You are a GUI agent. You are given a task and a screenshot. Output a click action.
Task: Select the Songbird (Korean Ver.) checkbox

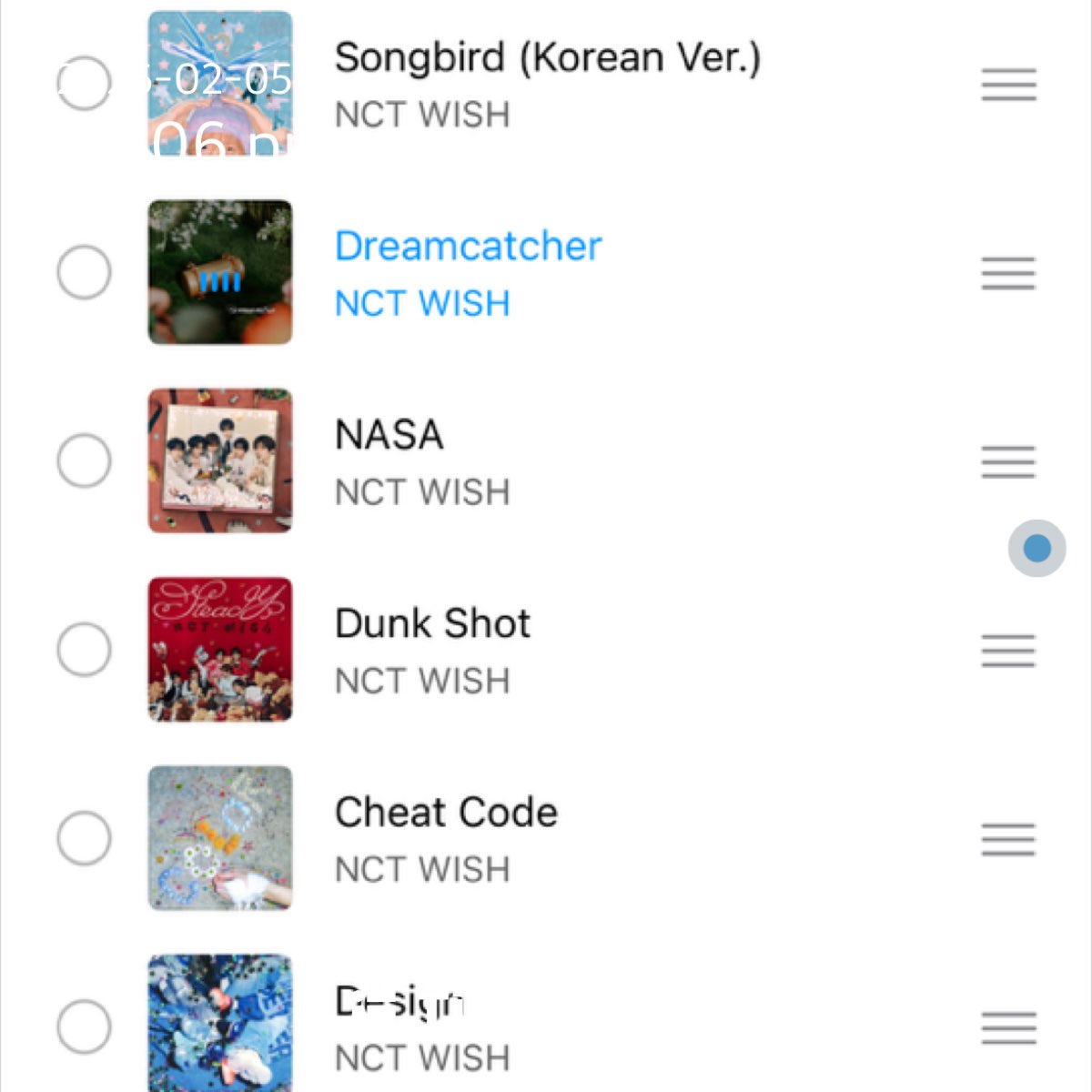[x=84, y=83]
